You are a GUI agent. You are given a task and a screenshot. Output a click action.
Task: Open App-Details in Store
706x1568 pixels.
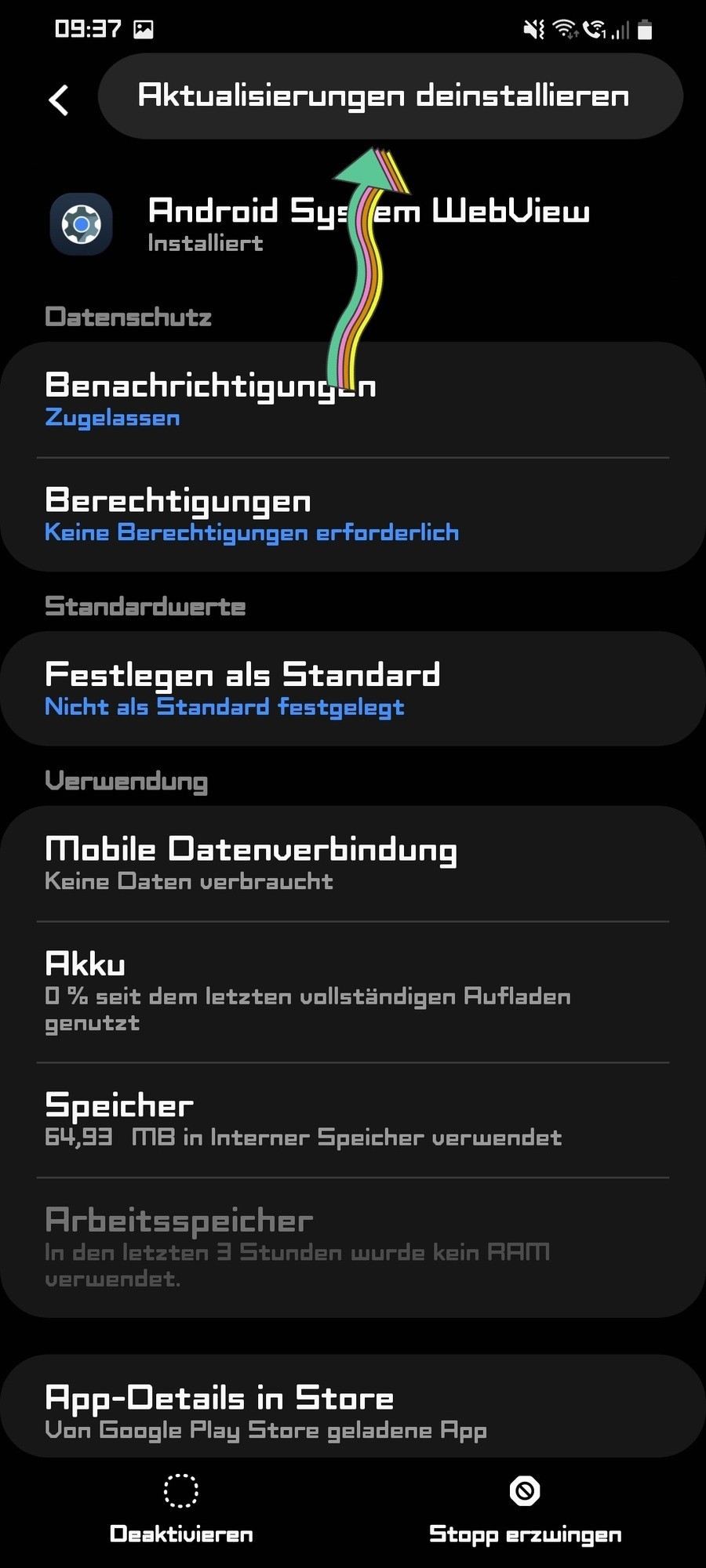267,1411
